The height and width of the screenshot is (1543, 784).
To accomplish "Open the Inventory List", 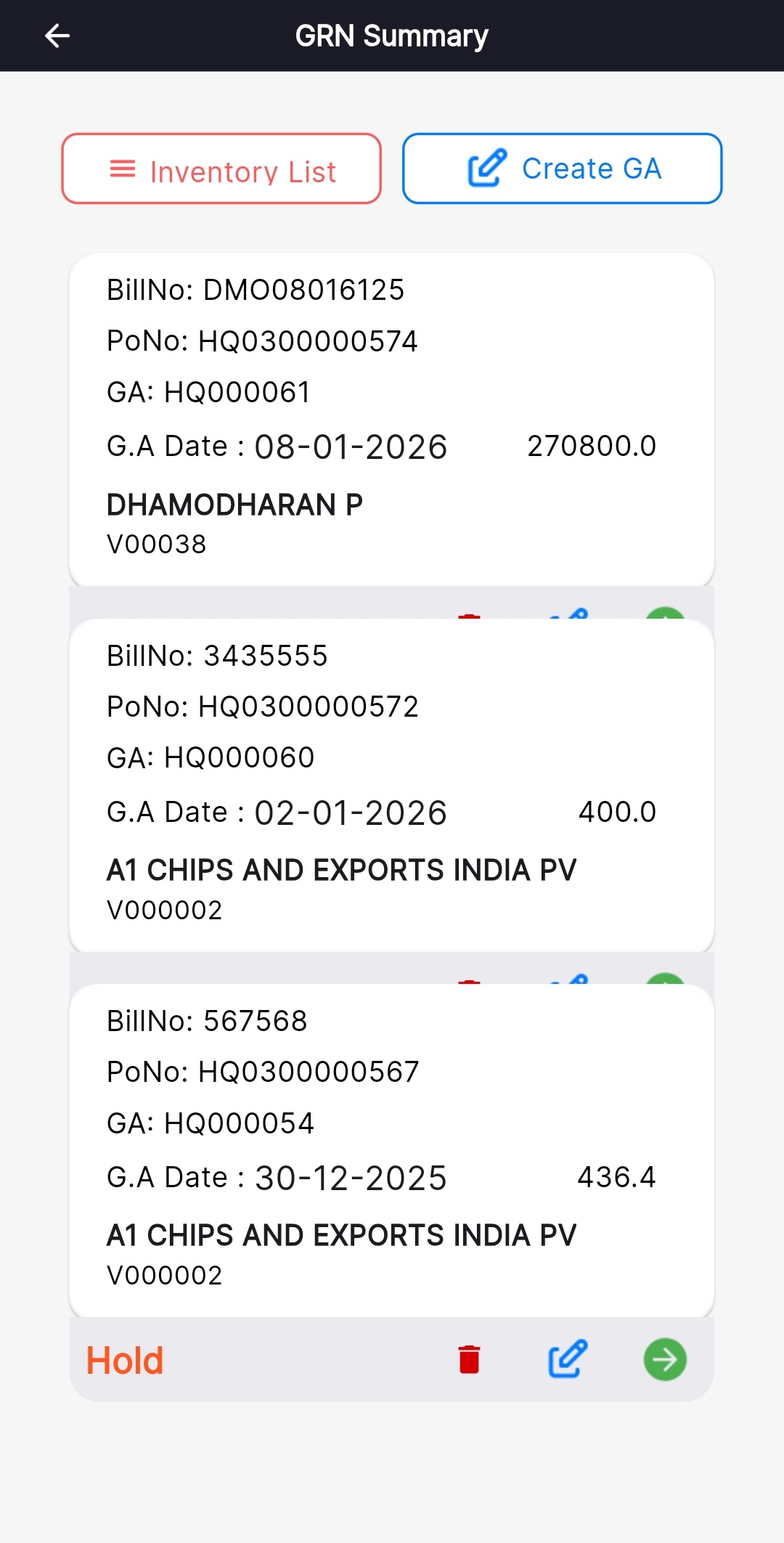I will [221, 169].
